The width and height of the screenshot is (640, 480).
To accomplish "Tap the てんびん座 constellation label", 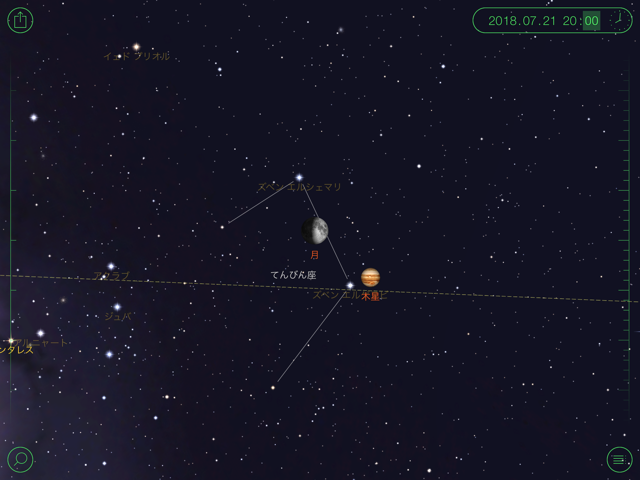I will tap(293, 274).
